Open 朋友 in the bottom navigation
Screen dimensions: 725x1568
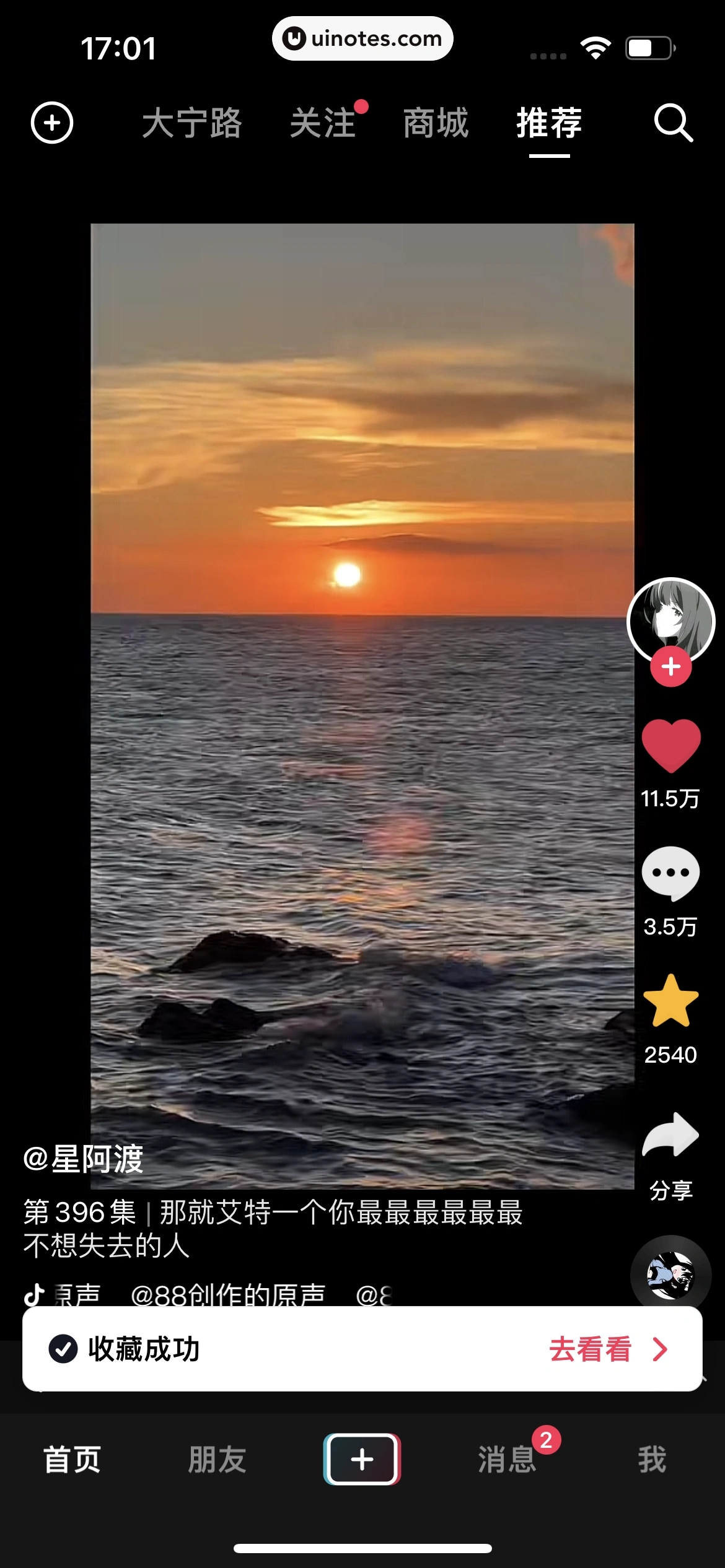point(217,1460)
